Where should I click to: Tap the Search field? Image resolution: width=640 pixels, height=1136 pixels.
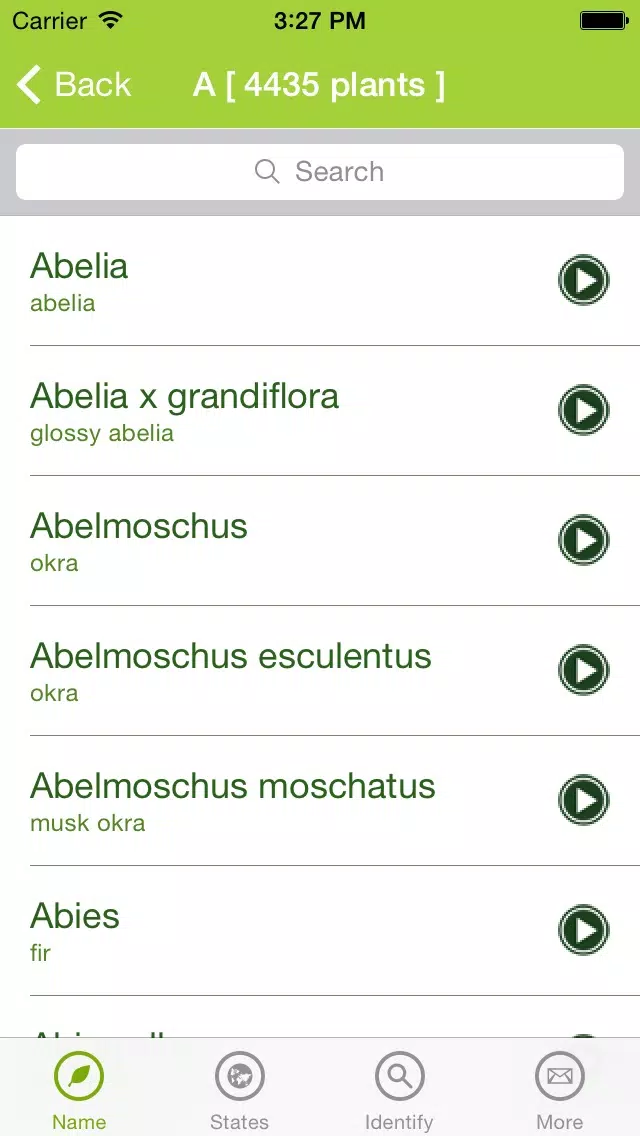(320, 172)
